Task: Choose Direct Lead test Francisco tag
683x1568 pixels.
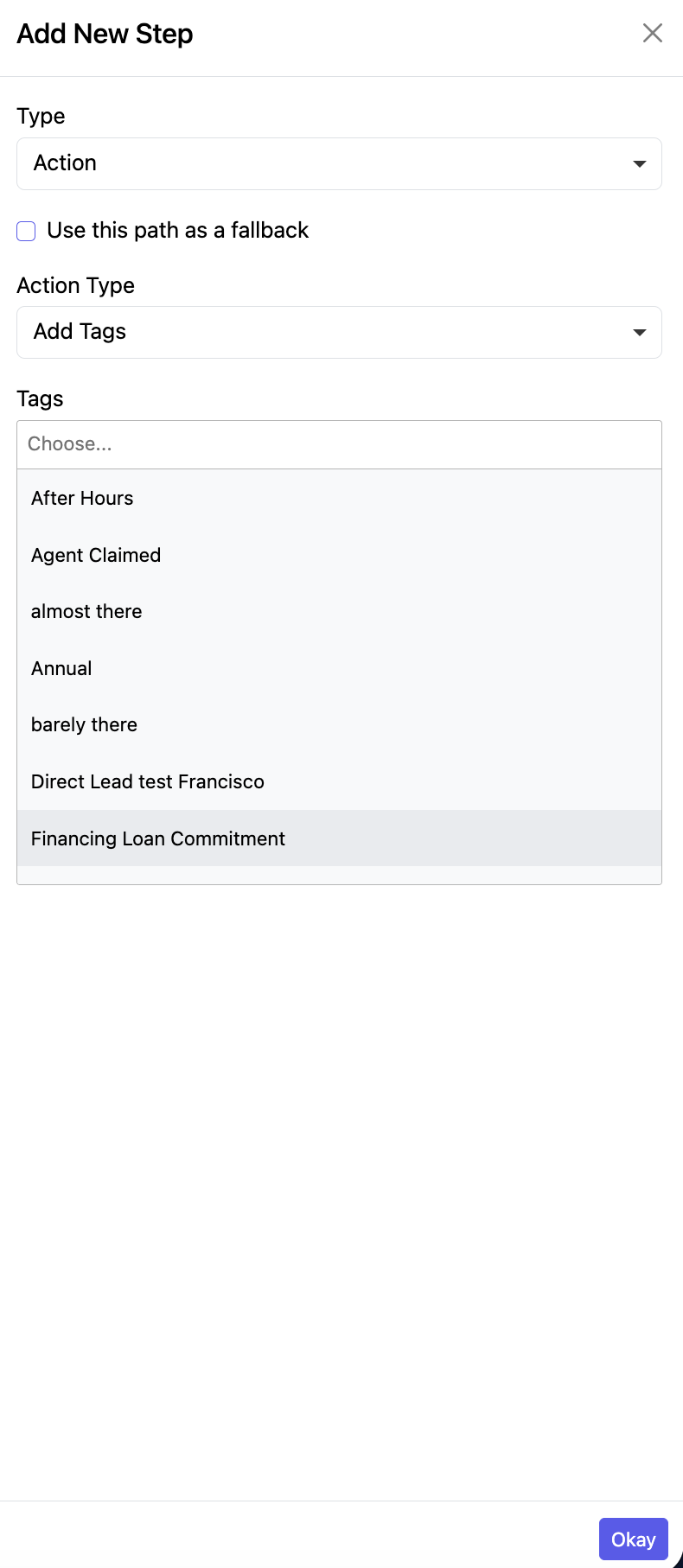Action: click(339, 781)
